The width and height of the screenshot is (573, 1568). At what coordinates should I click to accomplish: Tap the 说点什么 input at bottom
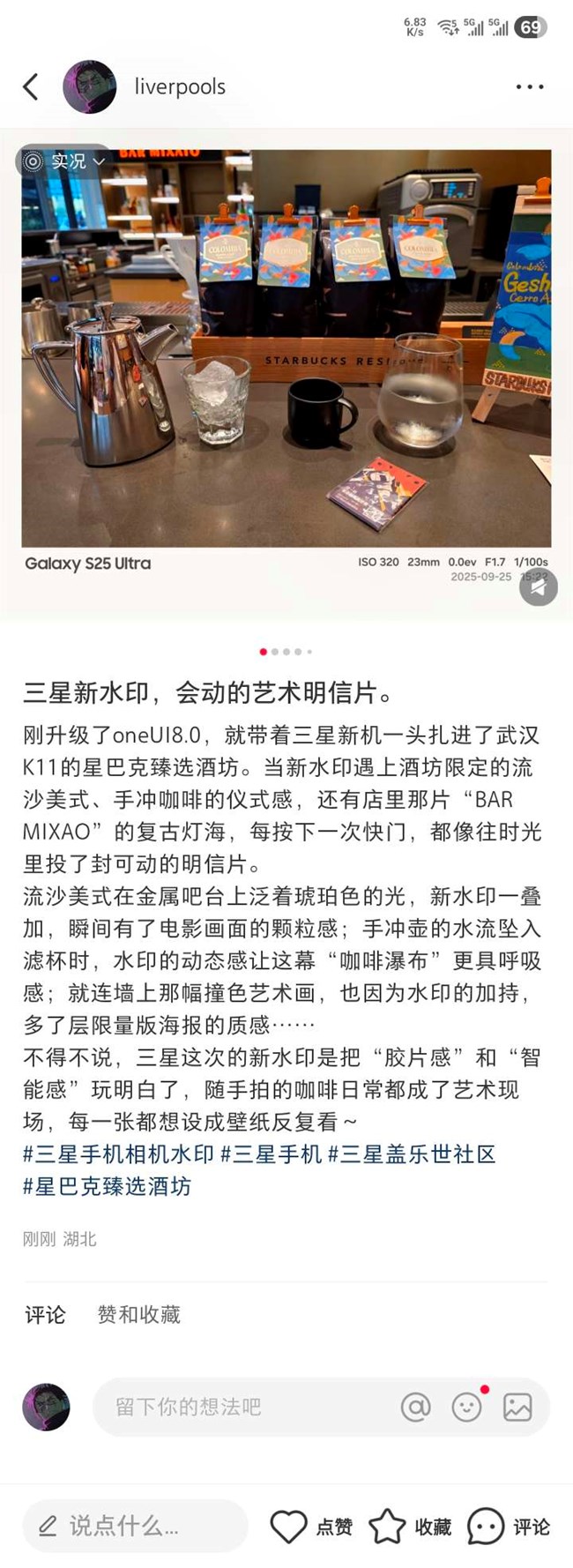[x=134, y=1526]
